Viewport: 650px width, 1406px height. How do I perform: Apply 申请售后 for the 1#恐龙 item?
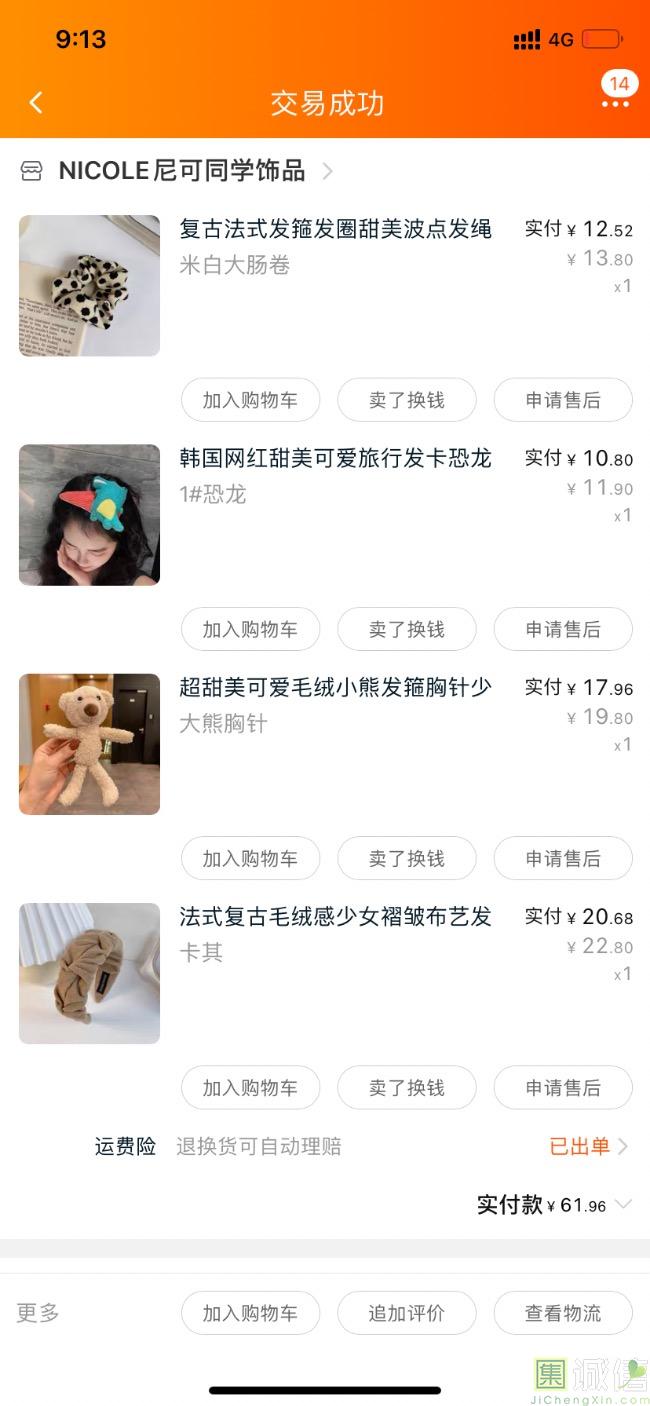(x=563, y=629)
